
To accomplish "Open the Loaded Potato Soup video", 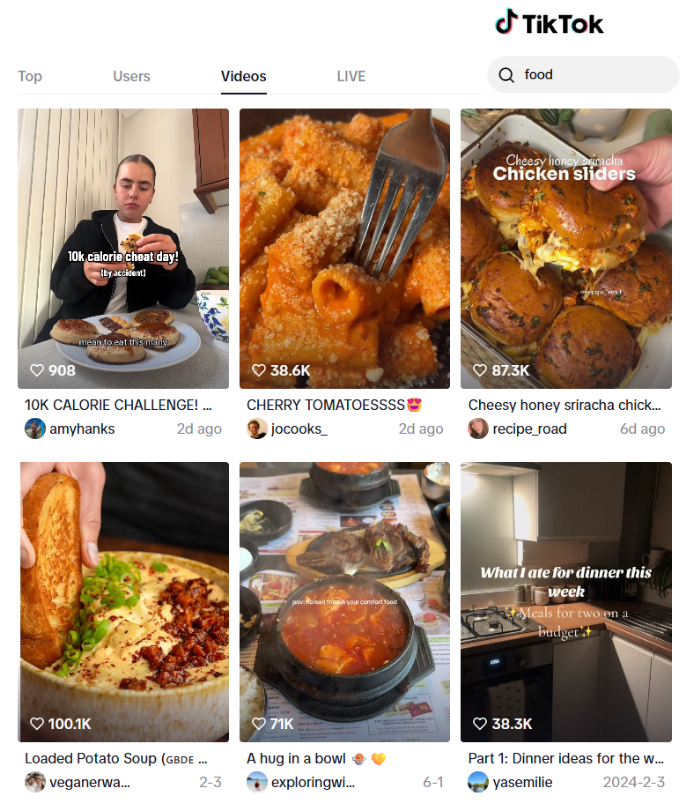I will pos(123,601).
